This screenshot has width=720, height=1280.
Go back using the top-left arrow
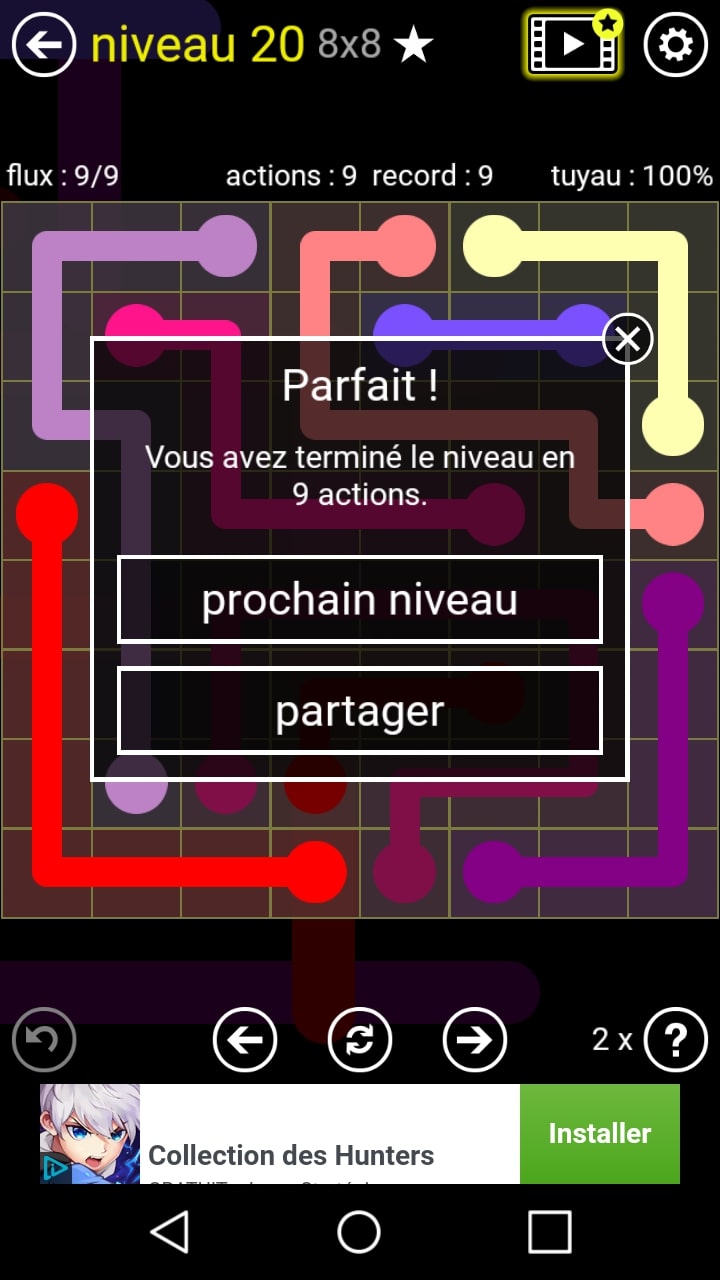click(x=44, y=45)
